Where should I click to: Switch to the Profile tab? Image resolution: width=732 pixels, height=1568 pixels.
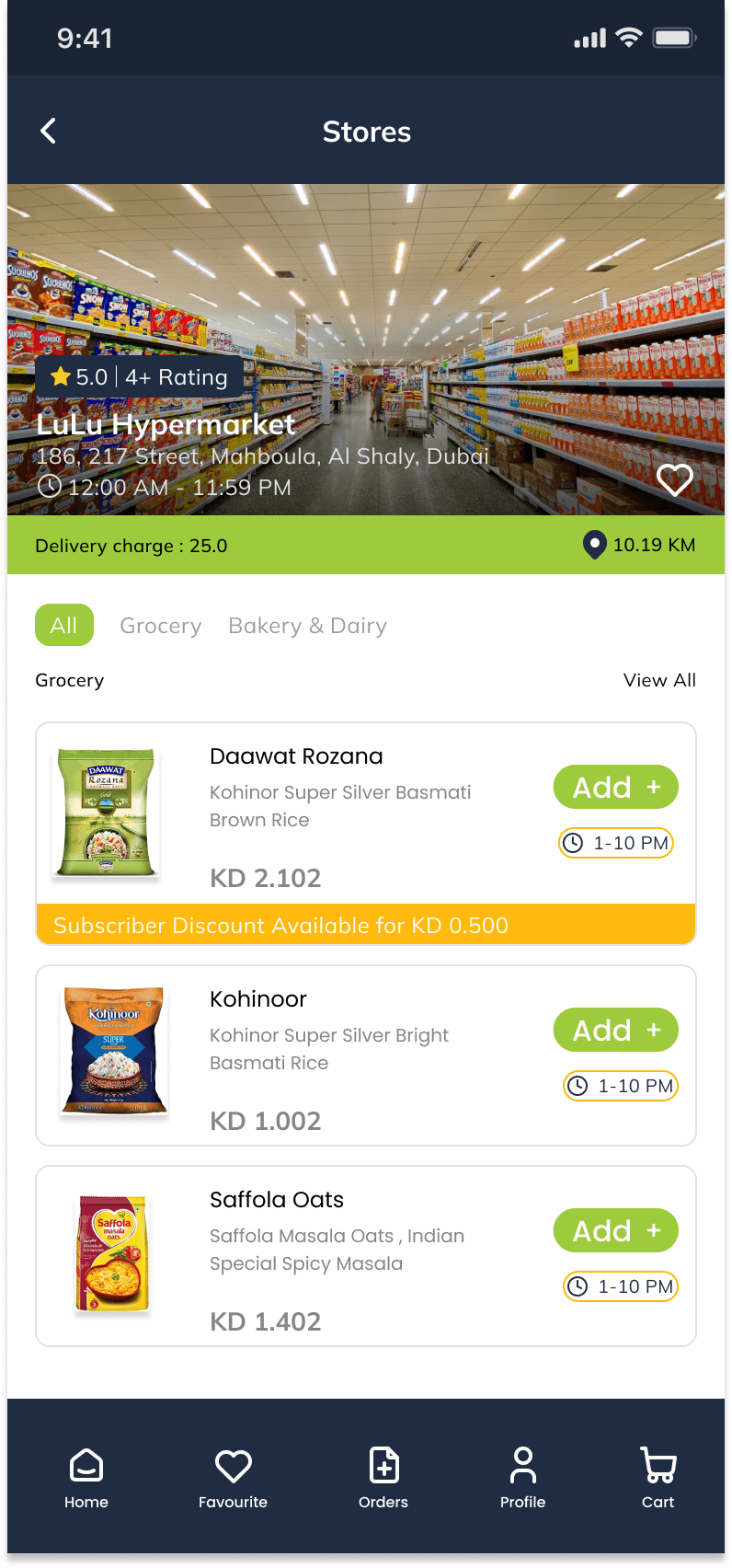click(522, 1478)
